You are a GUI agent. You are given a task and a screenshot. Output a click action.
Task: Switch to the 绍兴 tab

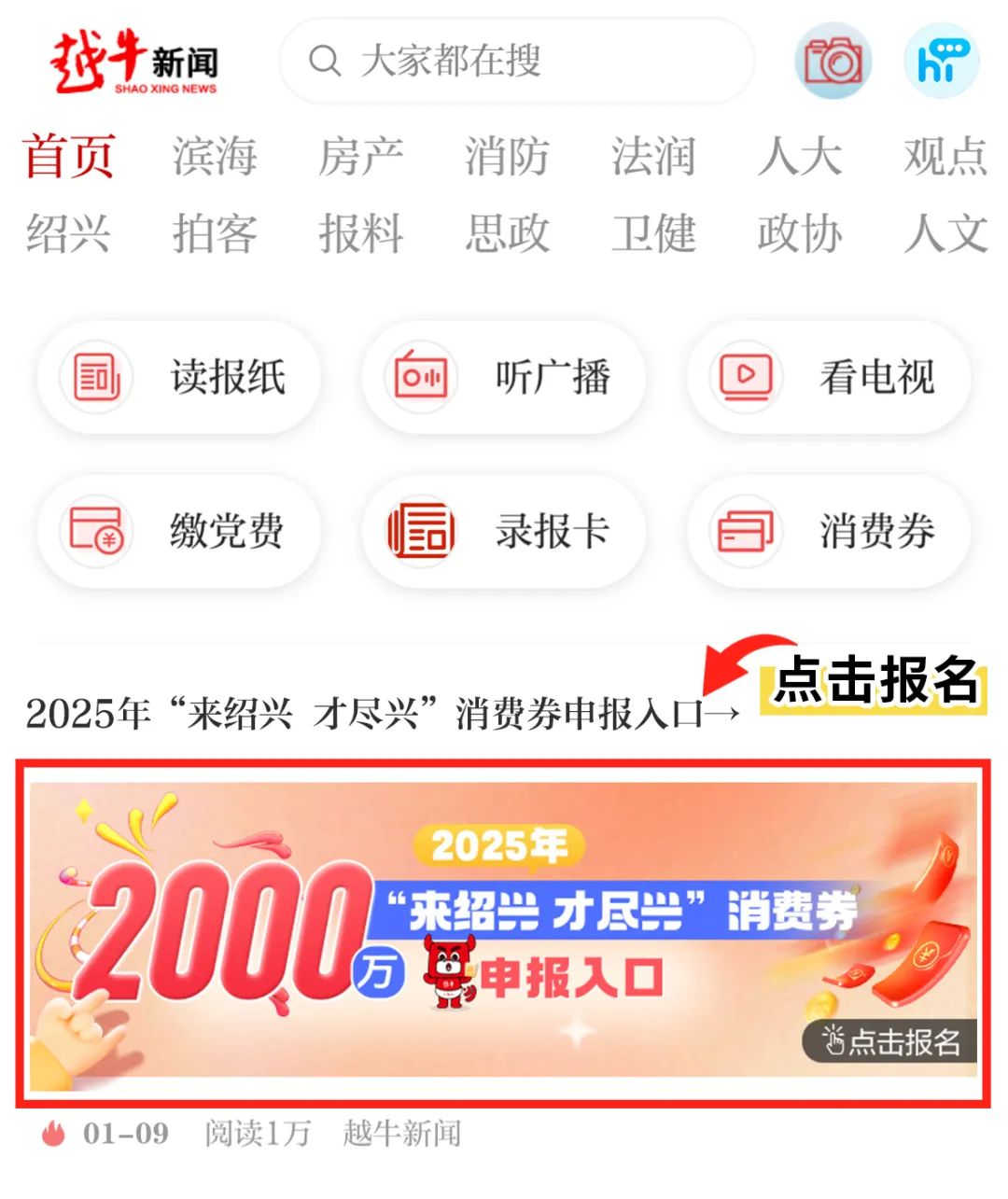tap(68, 233)
